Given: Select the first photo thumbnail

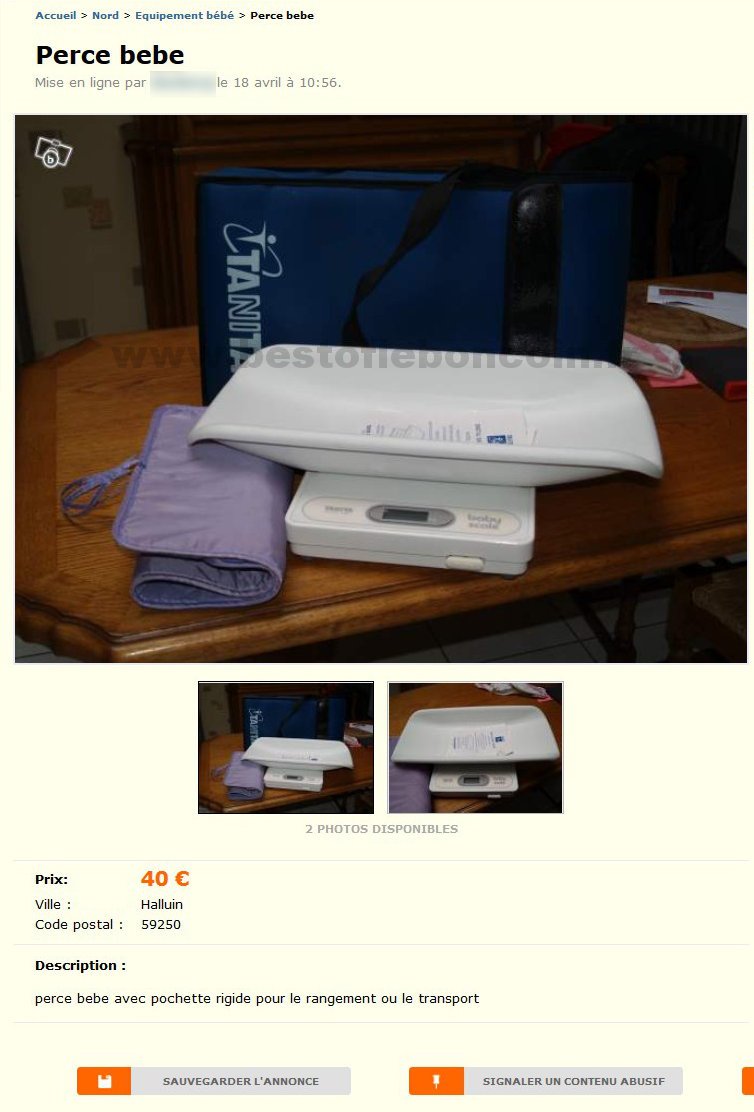Looking at the screenshot, I should [286, 747].
